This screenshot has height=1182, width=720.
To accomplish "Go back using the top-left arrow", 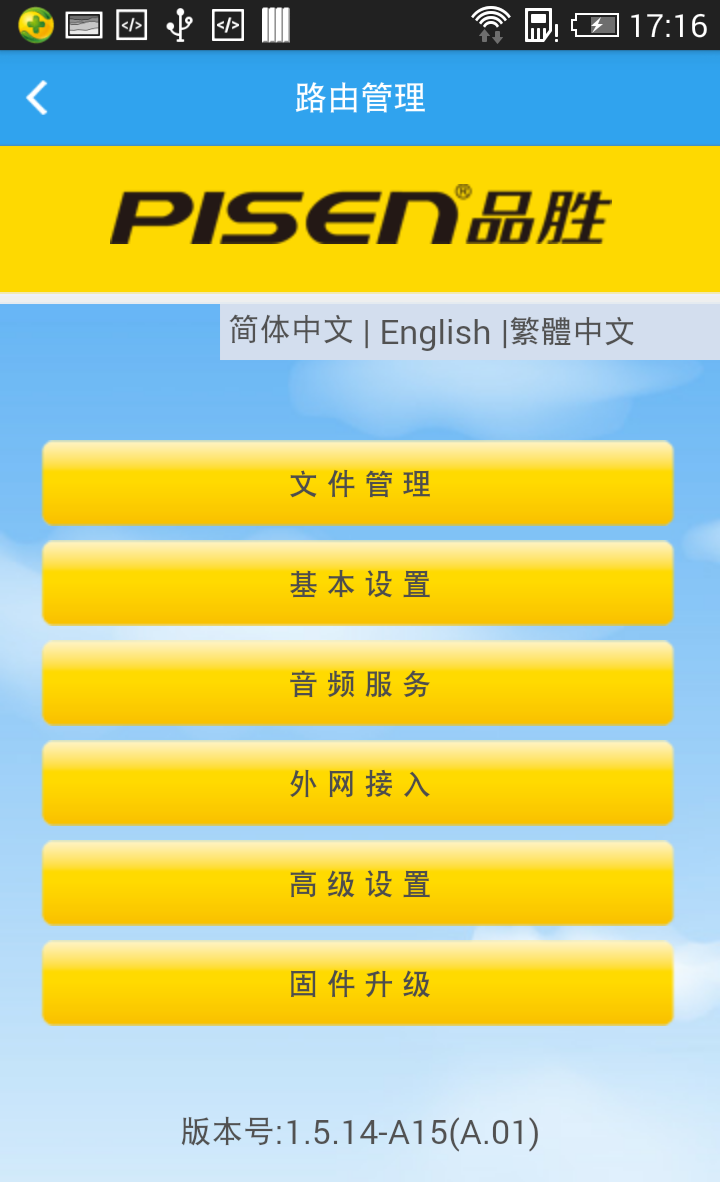I will pyautogui.click(x=37, y=98).
